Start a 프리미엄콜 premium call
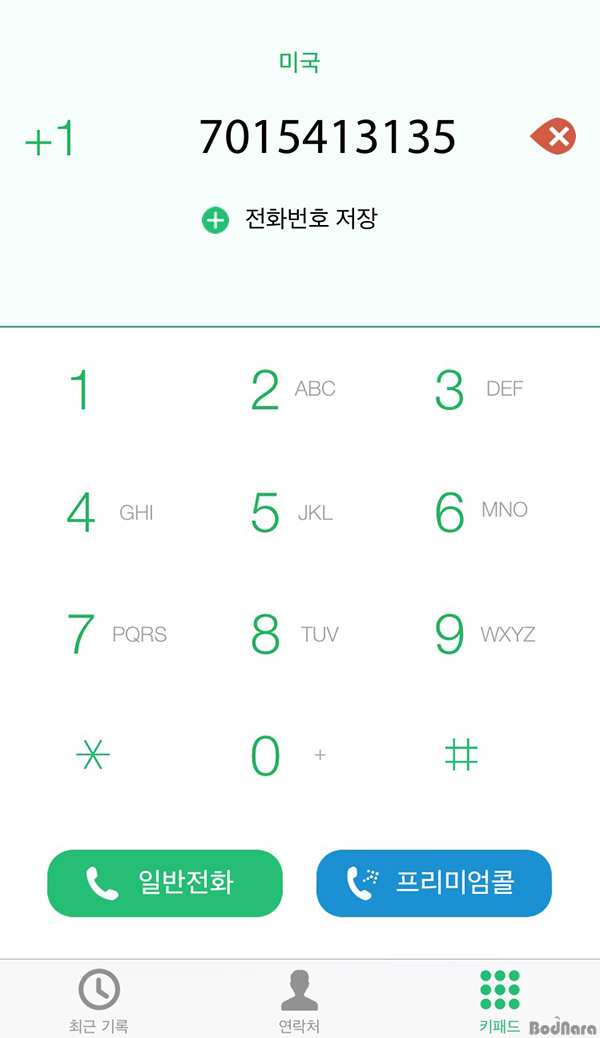Screen dimensions: 600x1038 [x=434, y=883]
